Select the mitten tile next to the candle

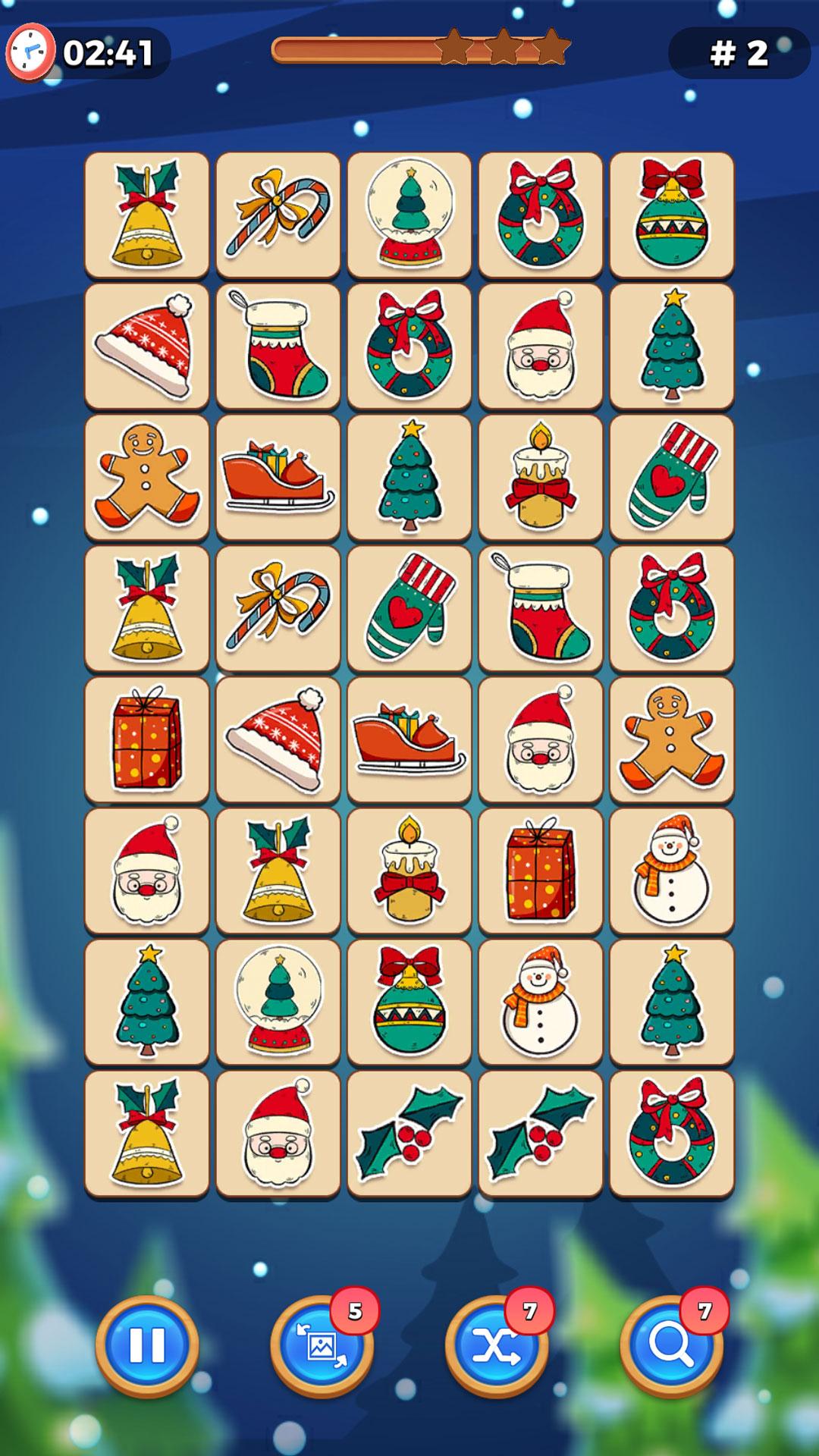coord(672,477)
